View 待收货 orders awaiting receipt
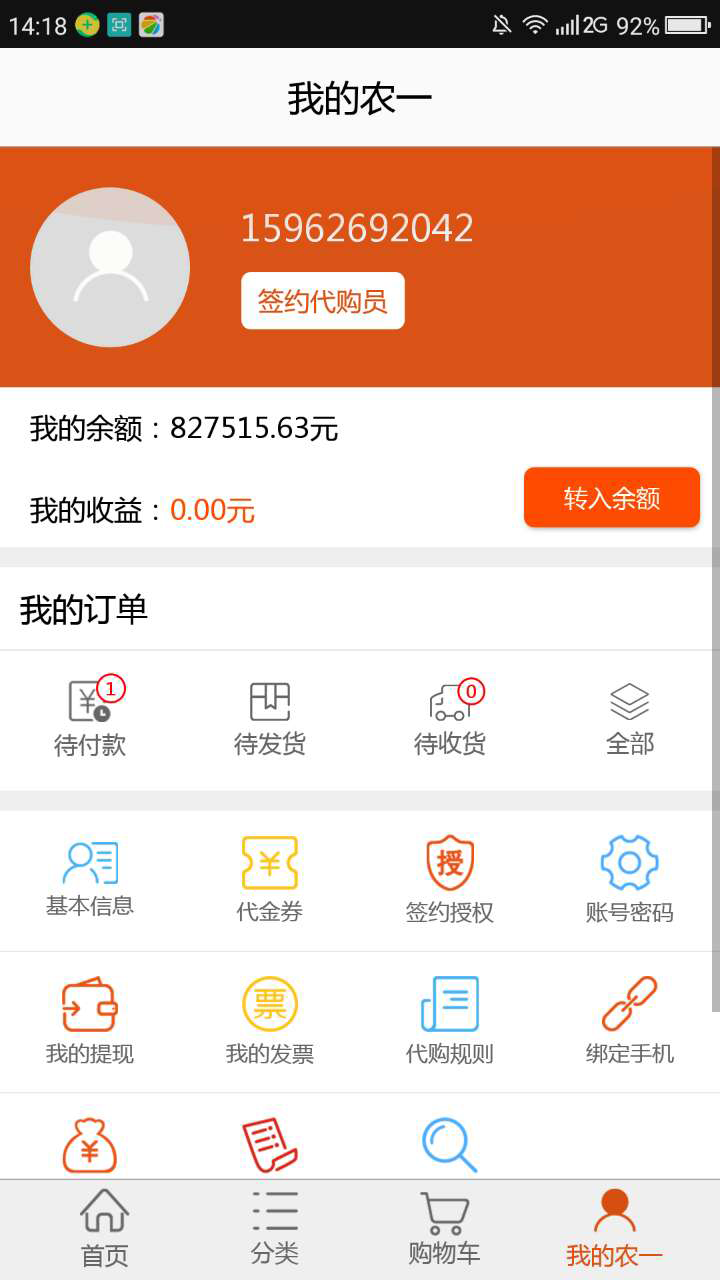Viewport: 720px width, 1280px height. tap(450, 719)
